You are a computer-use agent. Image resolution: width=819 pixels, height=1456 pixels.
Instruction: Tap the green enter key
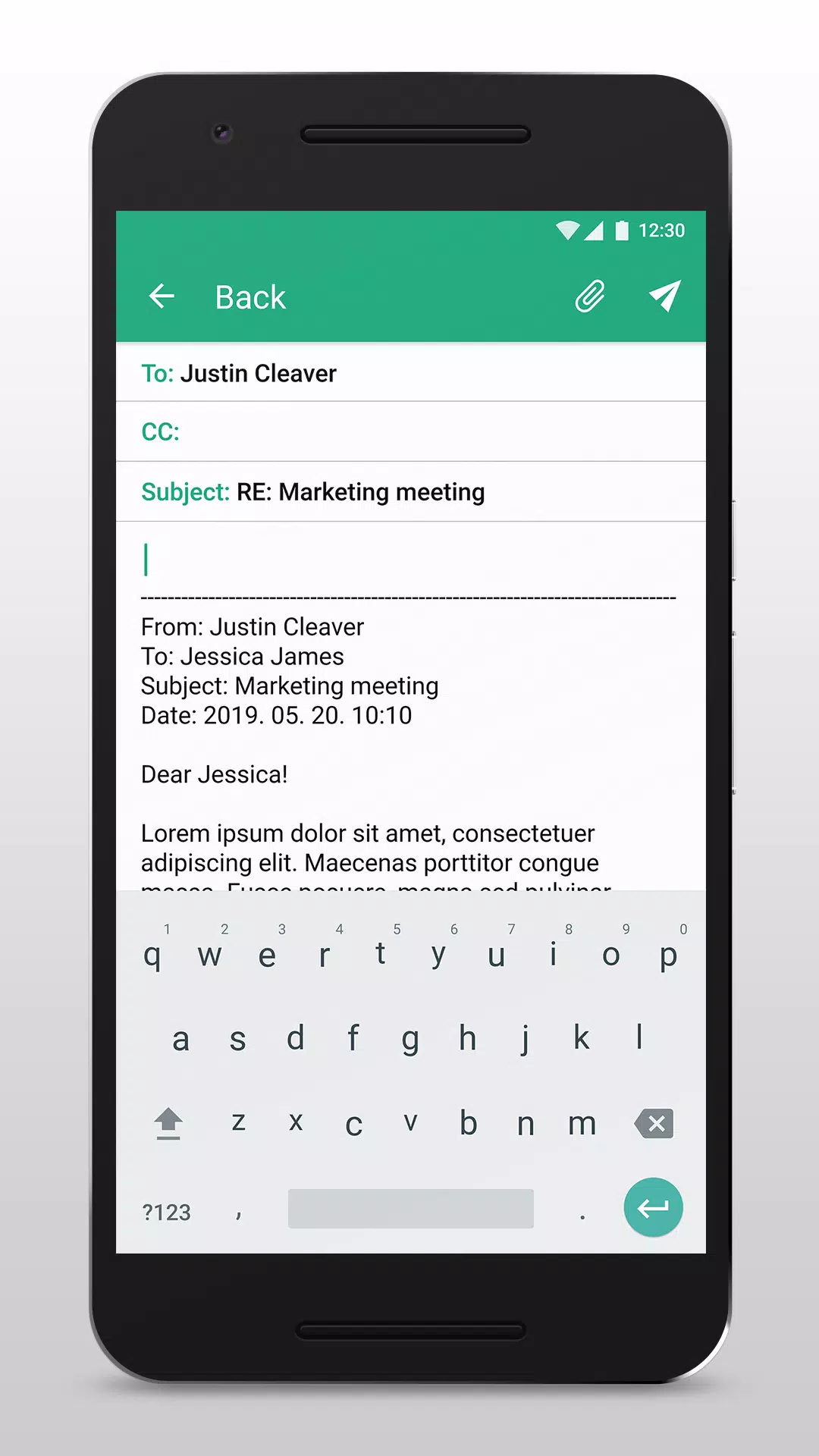pyautogui.click(x=653, y=1207)
